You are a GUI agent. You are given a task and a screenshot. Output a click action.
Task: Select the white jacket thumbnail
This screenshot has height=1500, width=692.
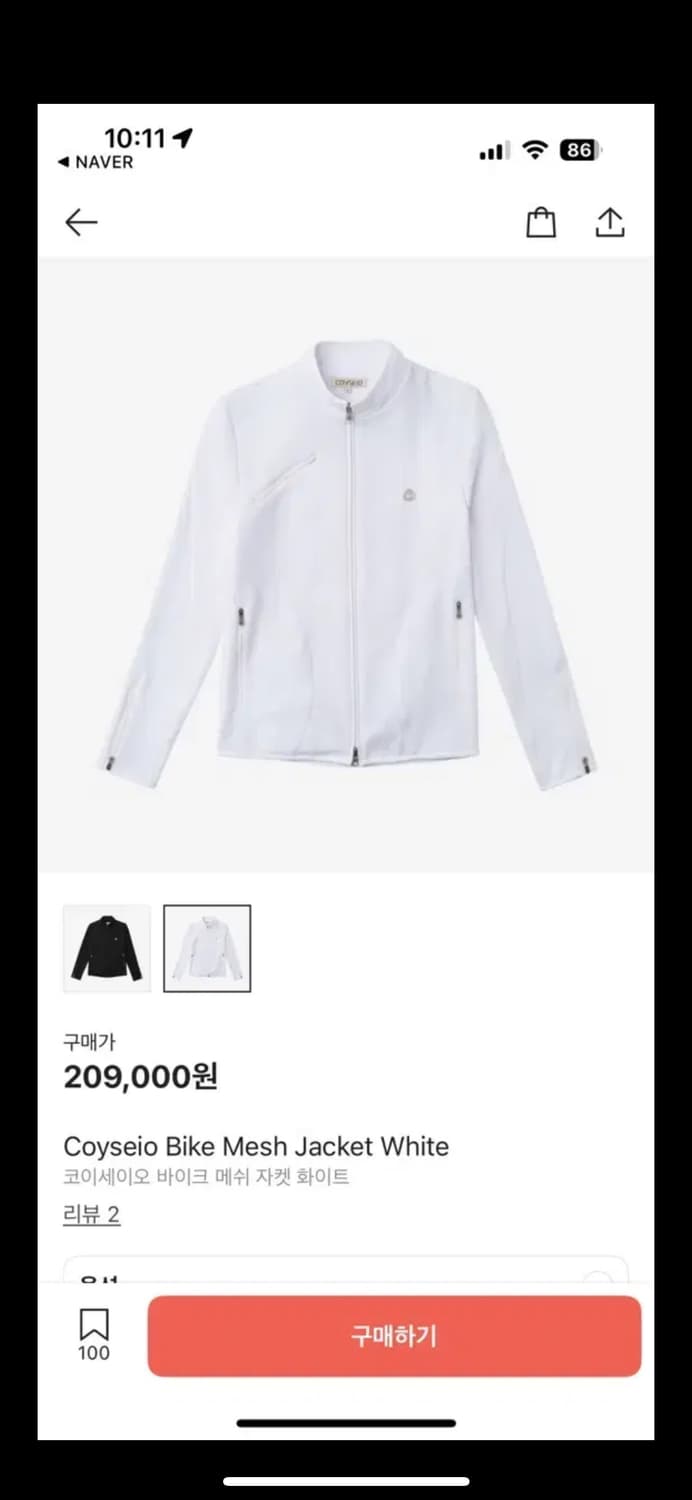coord(207,948)
